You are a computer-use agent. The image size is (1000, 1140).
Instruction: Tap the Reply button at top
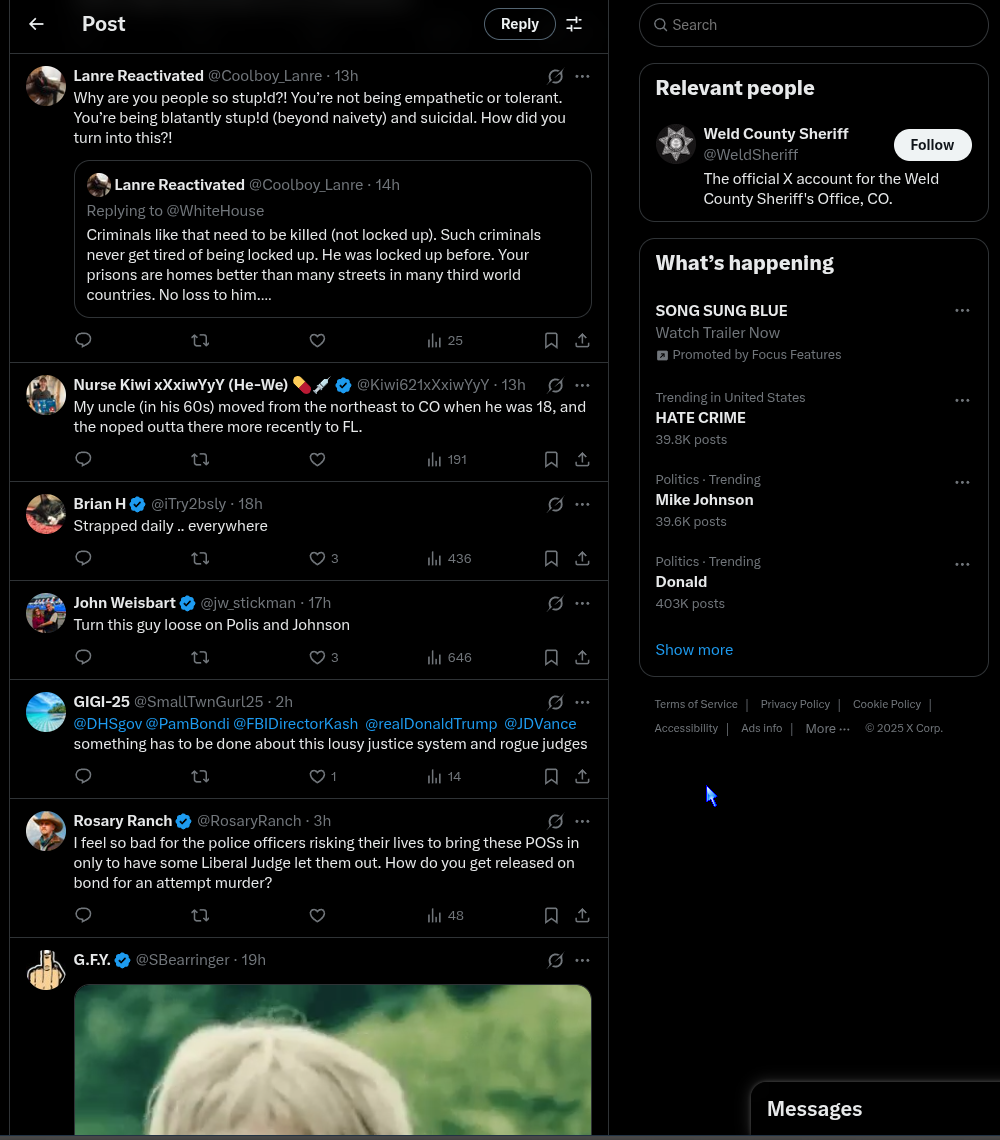(519, 24)
